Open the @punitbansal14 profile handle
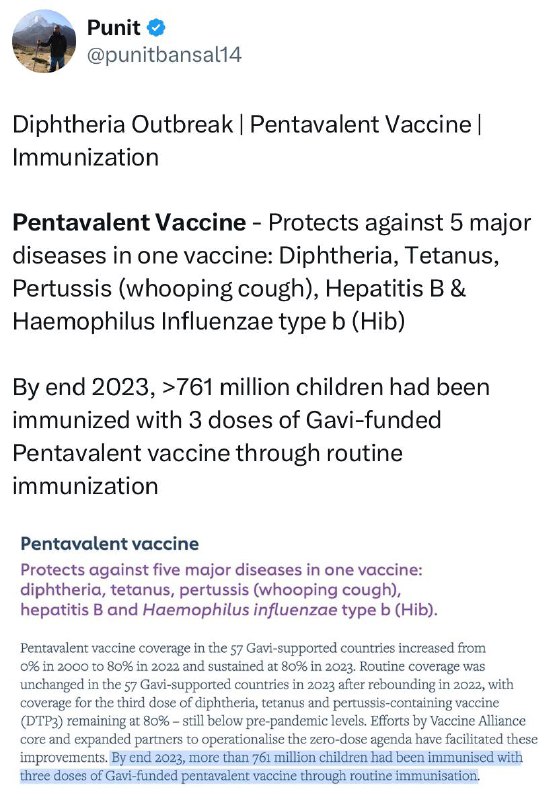The image size is (557, 800). [164, 55]
